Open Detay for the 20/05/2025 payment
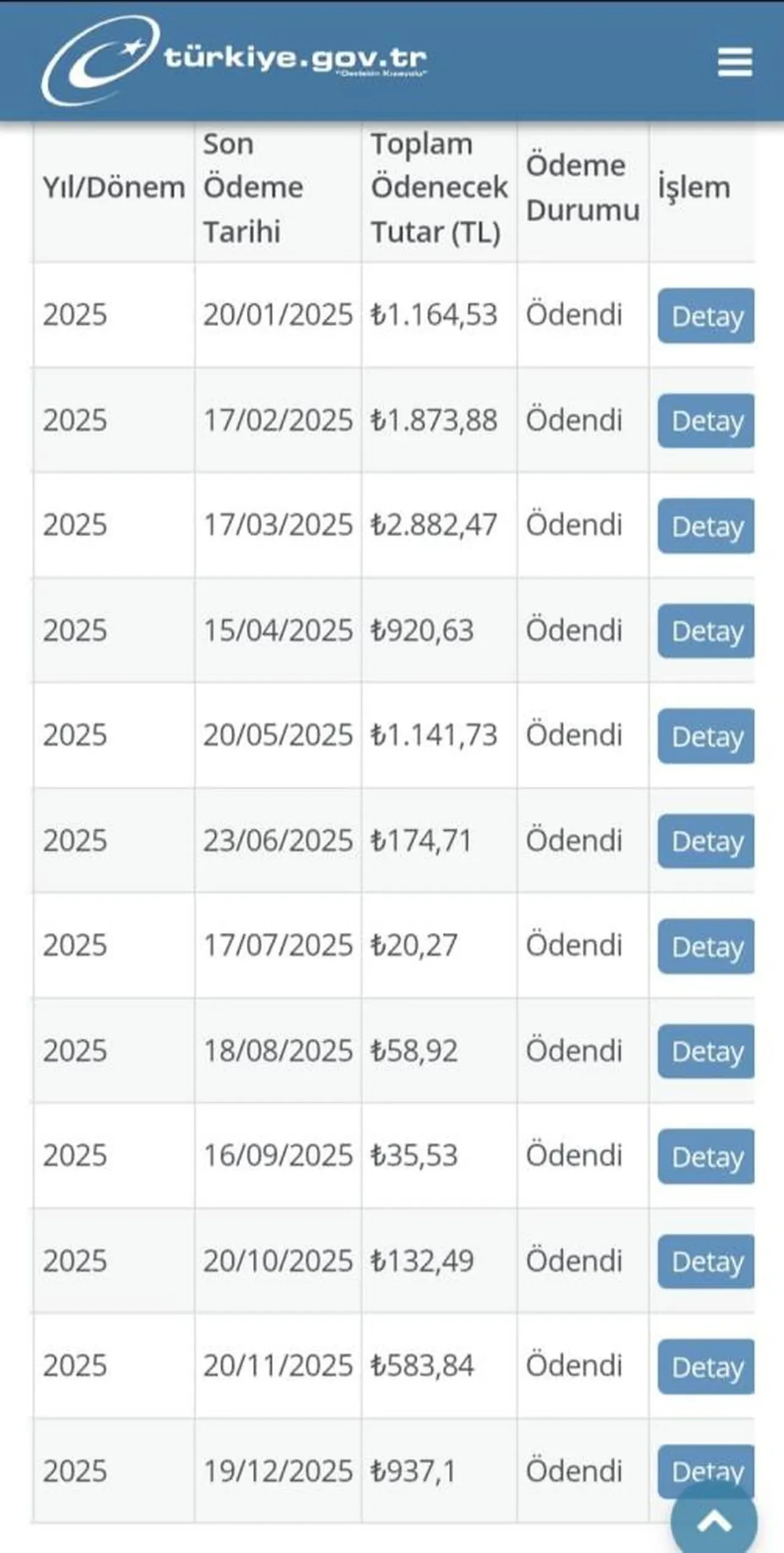Image resolution: width=784 pixels, height=1553 pixels. [706, 736]
